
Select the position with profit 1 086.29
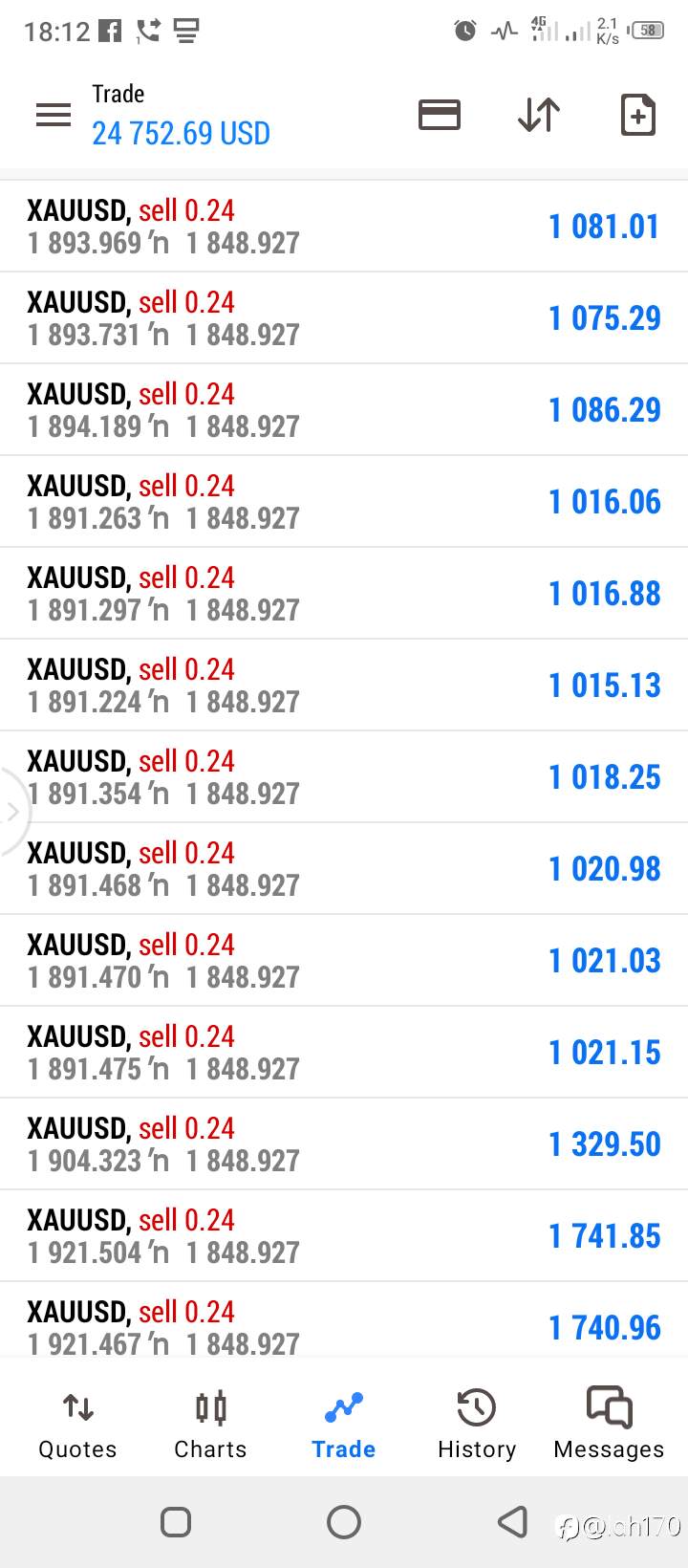click(x=344, y=410)
